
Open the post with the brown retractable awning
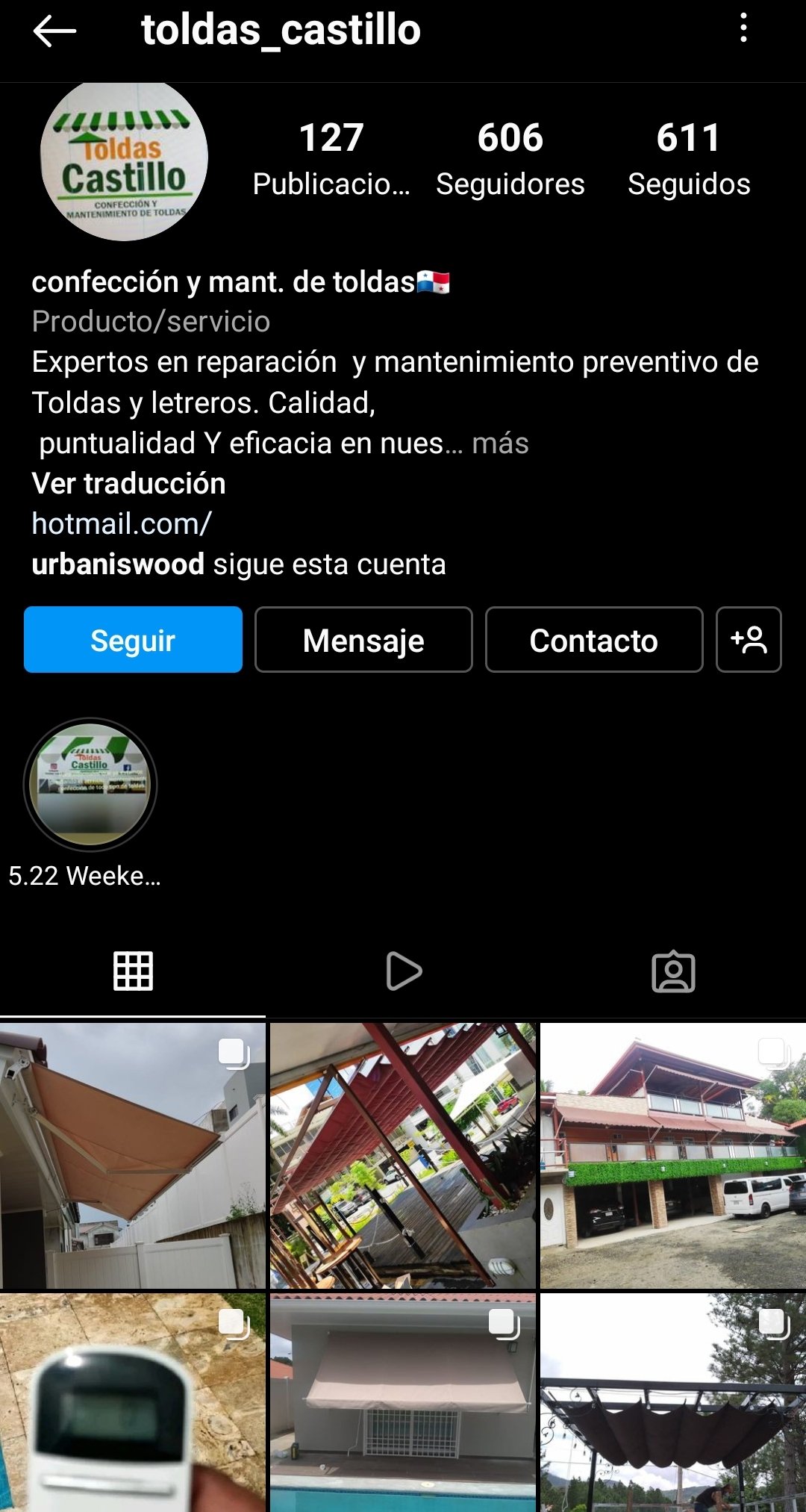(x=133, y=1156)
